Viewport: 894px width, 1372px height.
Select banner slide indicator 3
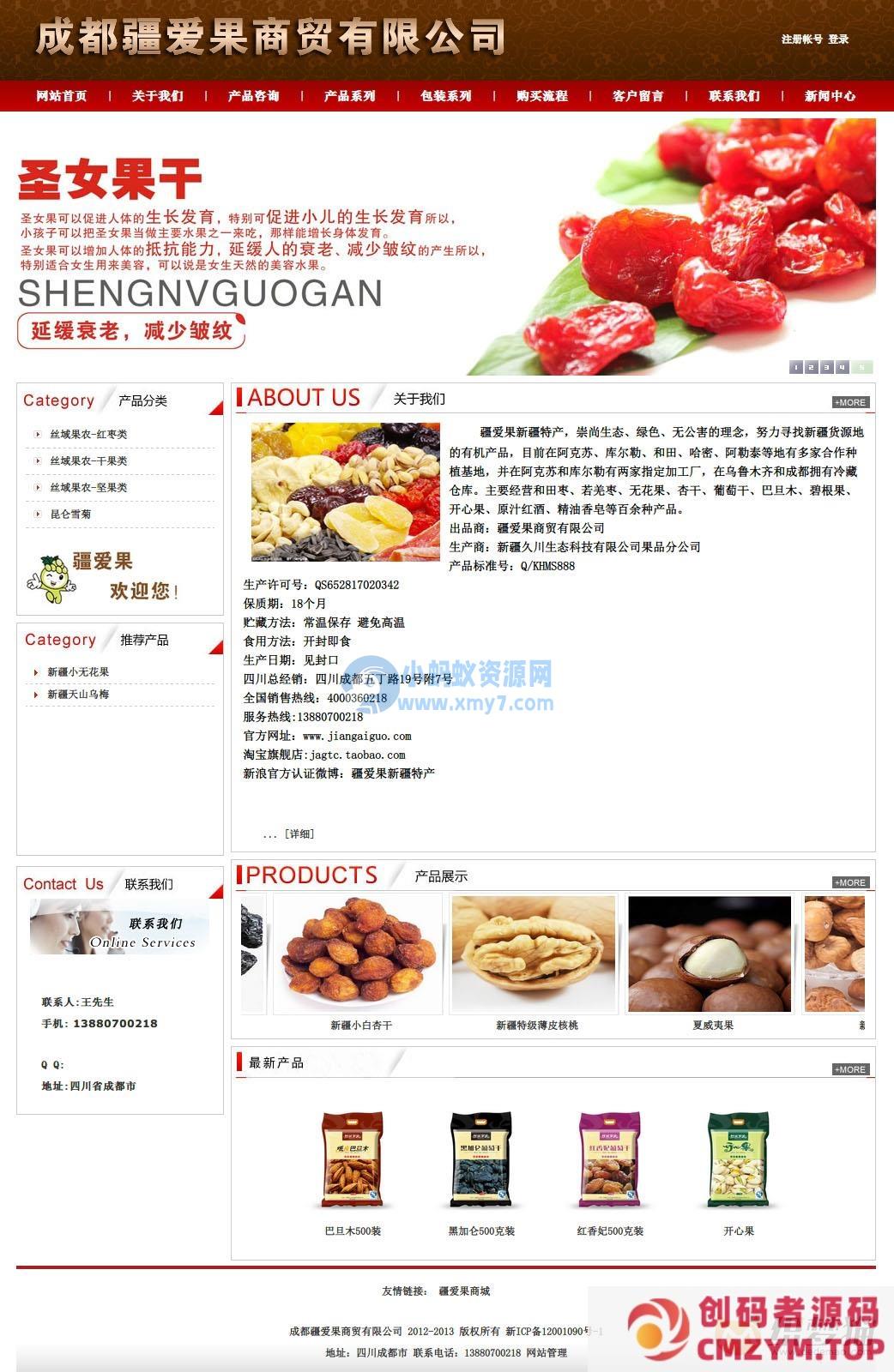826,367
